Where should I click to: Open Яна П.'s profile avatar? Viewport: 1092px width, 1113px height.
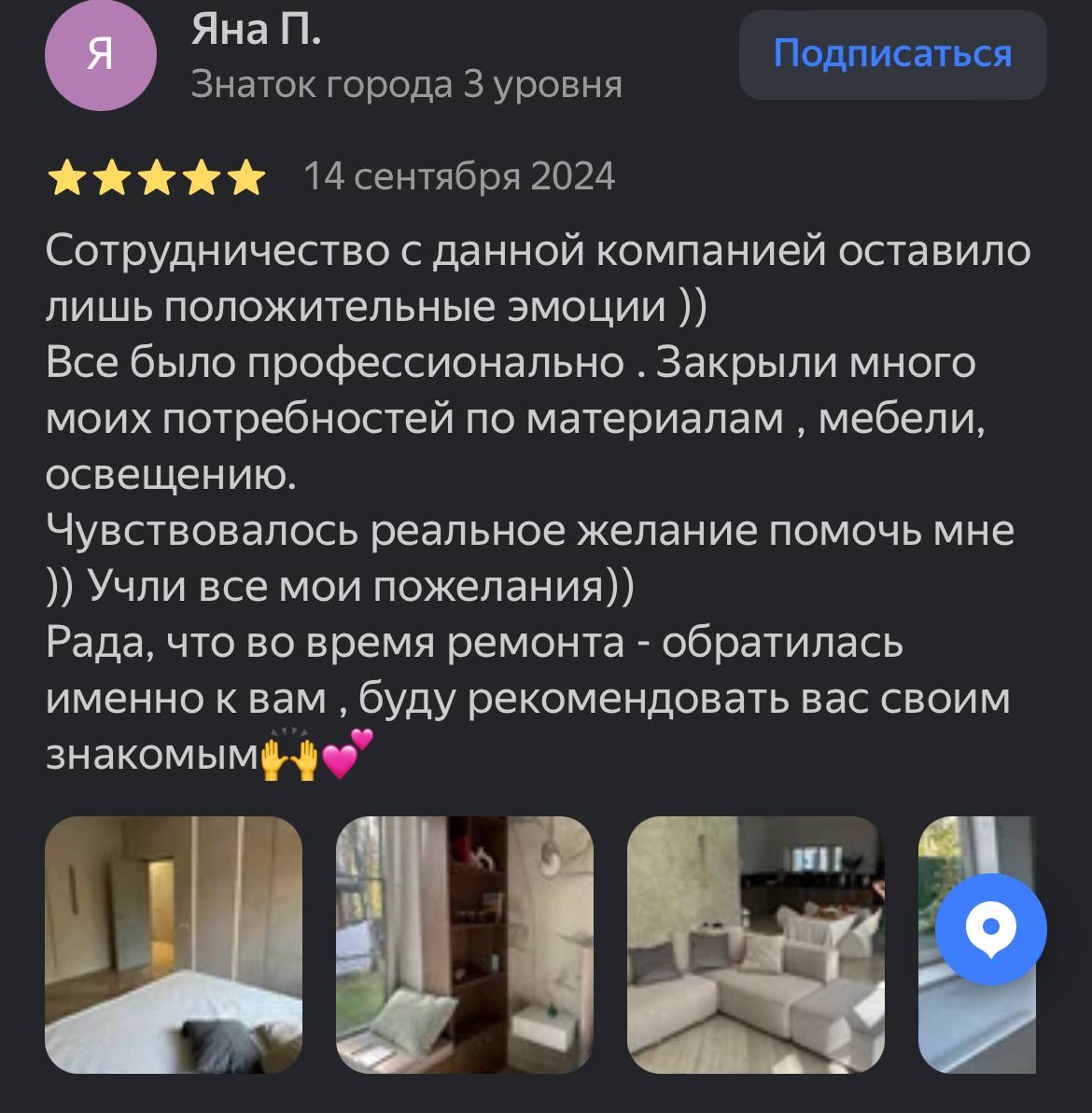tap(100, 56)
